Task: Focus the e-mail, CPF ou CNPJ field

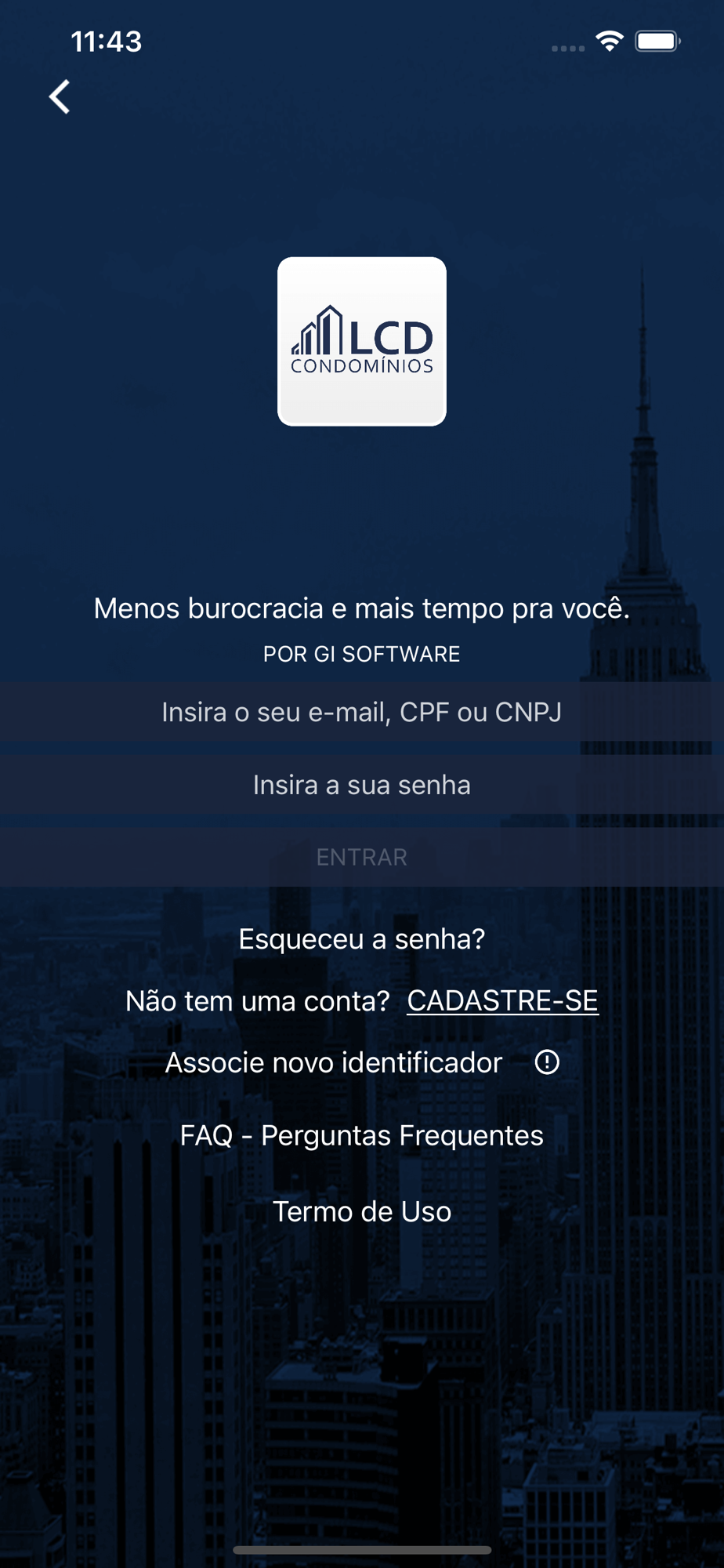Action: click(362, 712)
